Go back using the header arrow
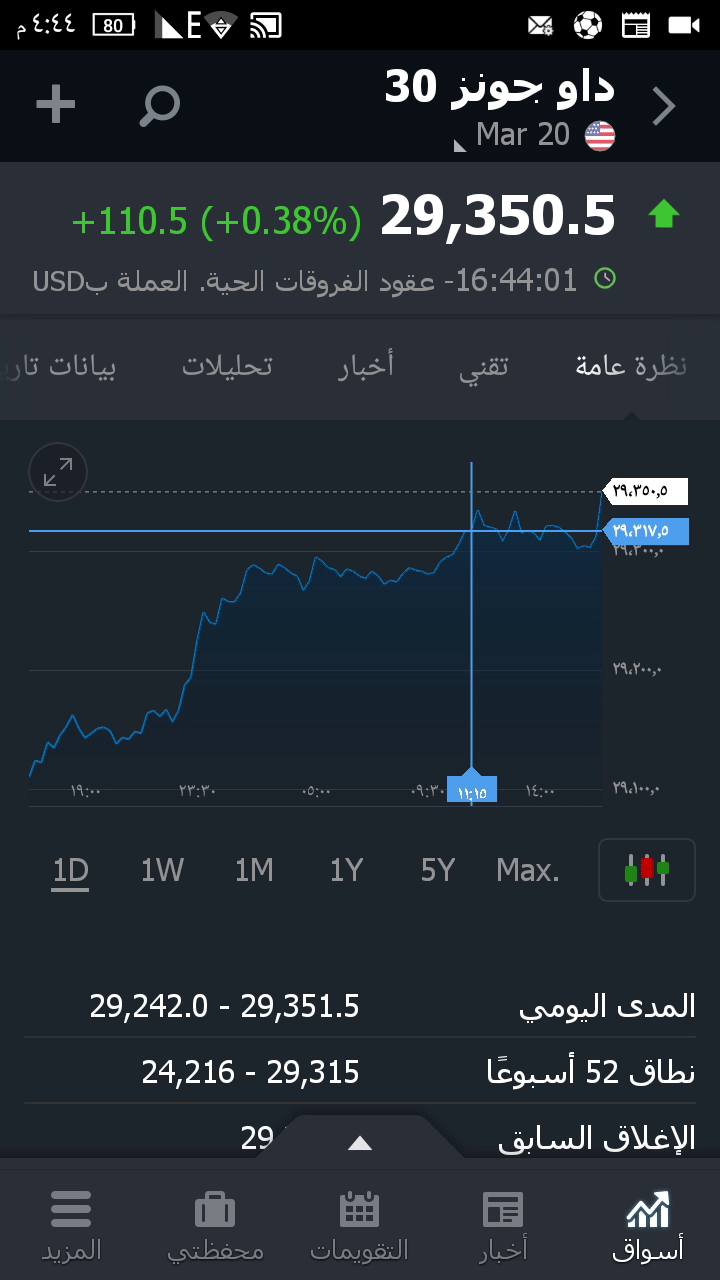Image resolution: width=720 pixels, height=1280 pixels. (x=664, y=106)
